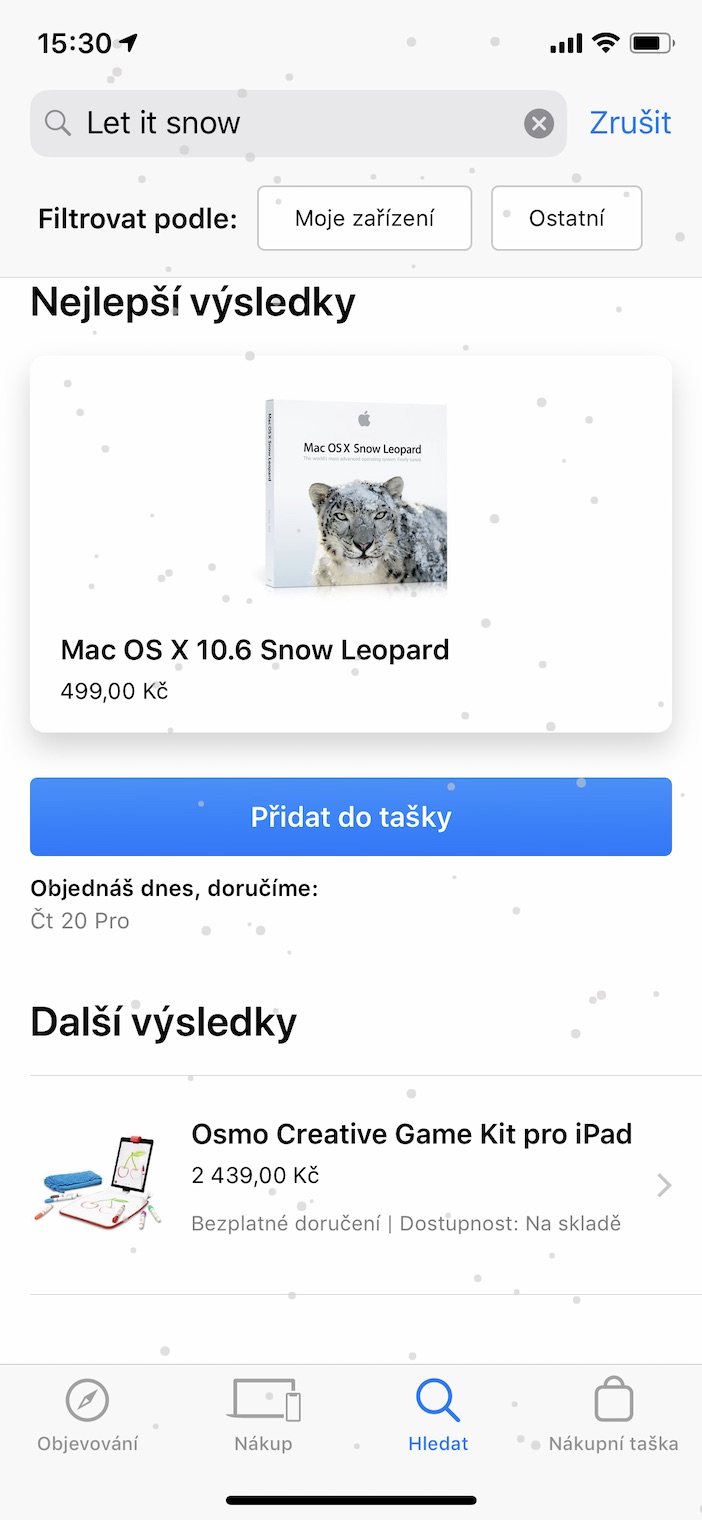The height and width of the screenshot is (1520, 702).
Task: Add item with Přidat do tašky
Action: tap(350, 817)
